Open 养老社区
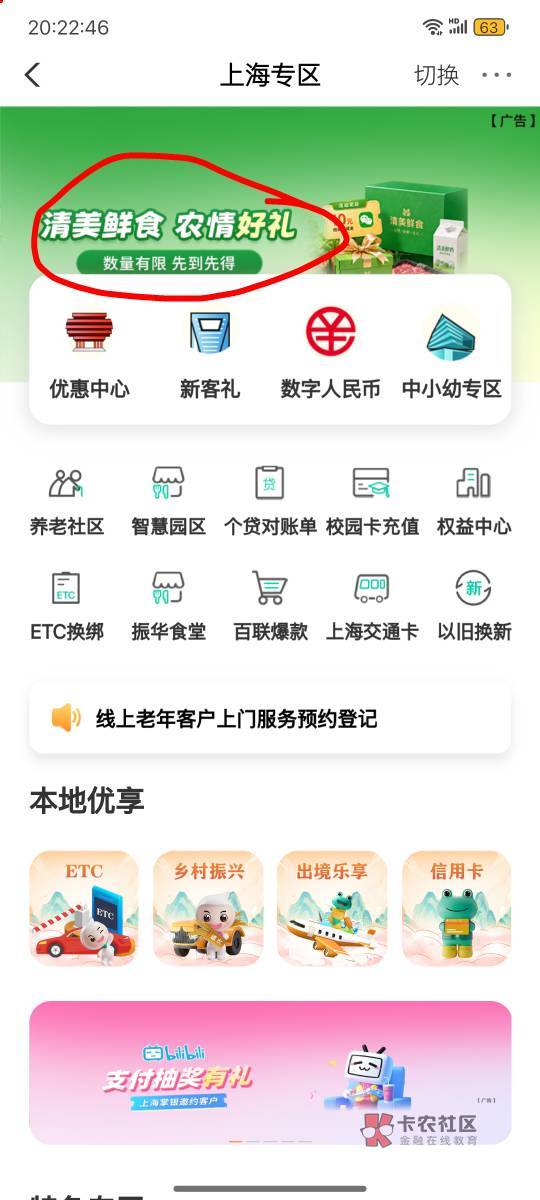This screenshot has width=540, height=1200. point(66,501)
